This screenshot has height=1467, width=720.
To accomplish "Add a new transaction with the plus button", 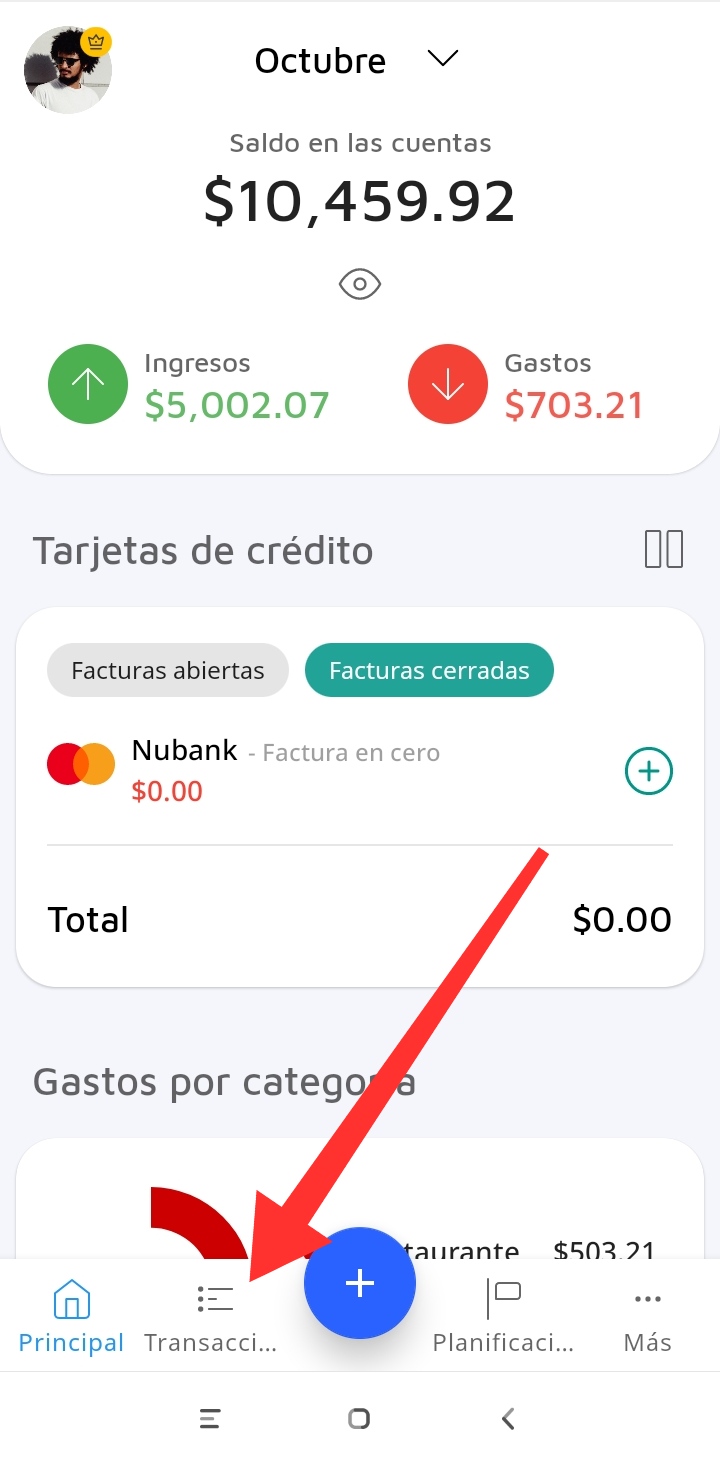I will (360, 1283).
